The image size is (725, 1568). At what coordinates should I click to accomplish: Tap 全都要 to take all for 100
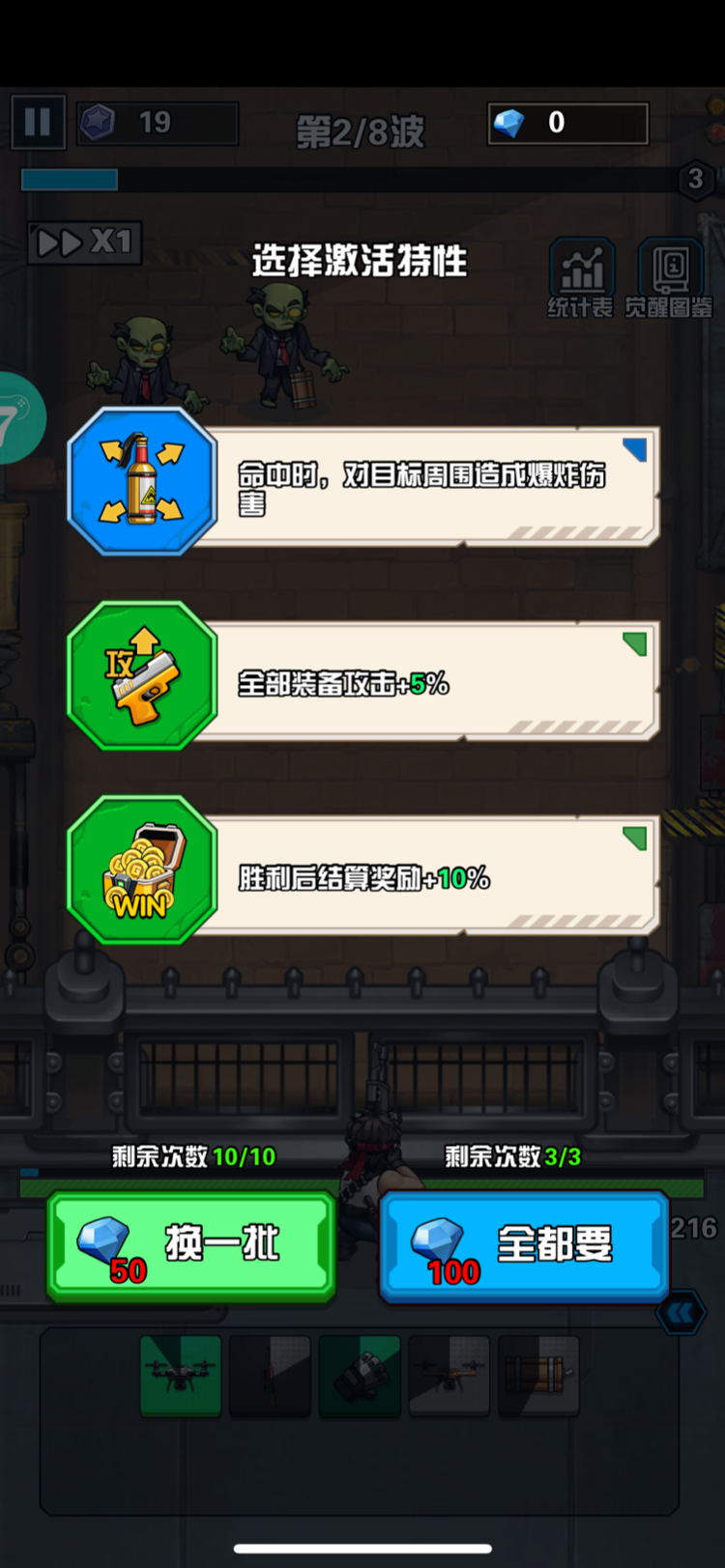[524, 1246]
